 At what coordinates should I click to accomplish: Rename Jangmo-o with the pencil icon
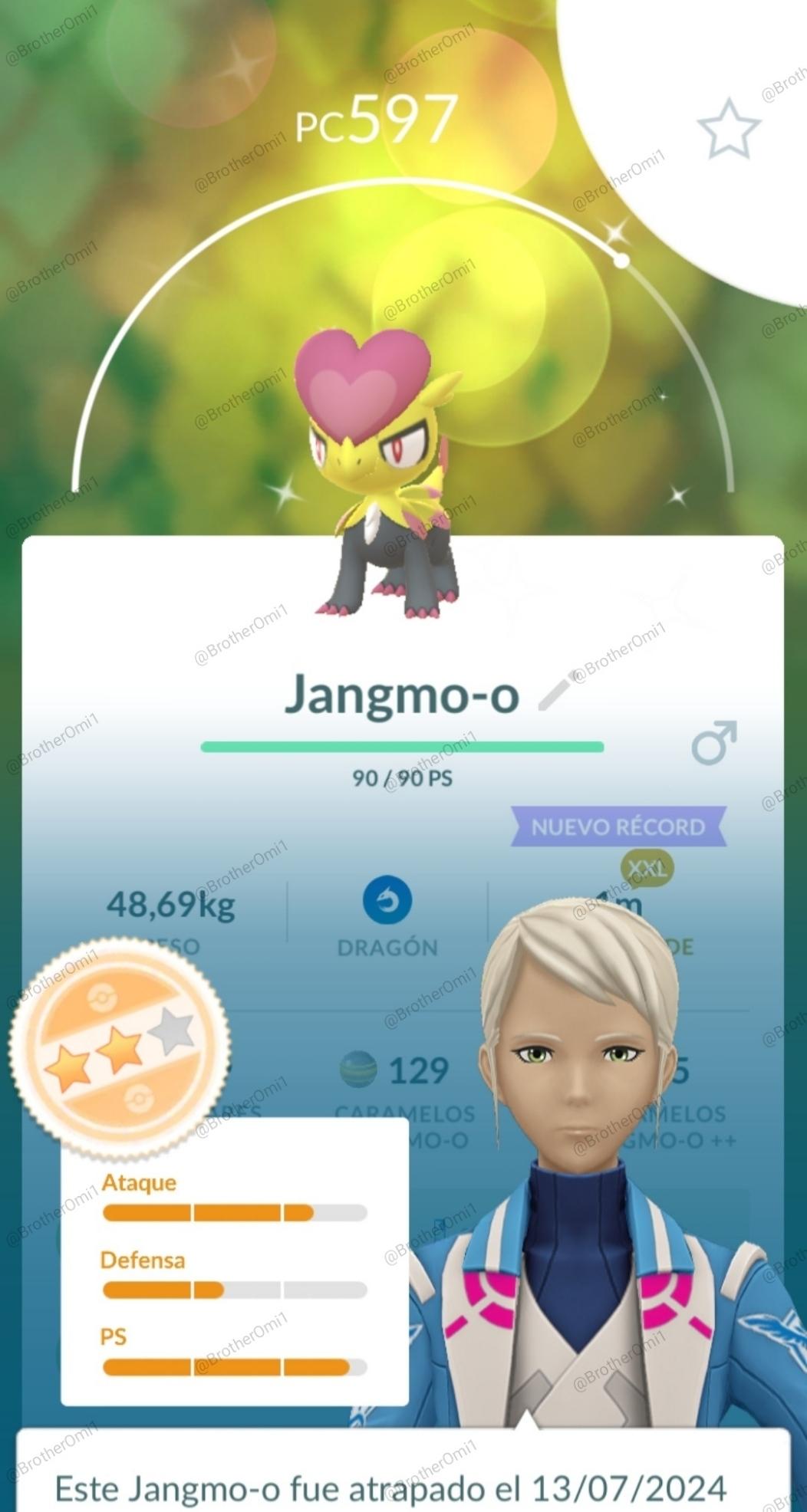point(556,689)
